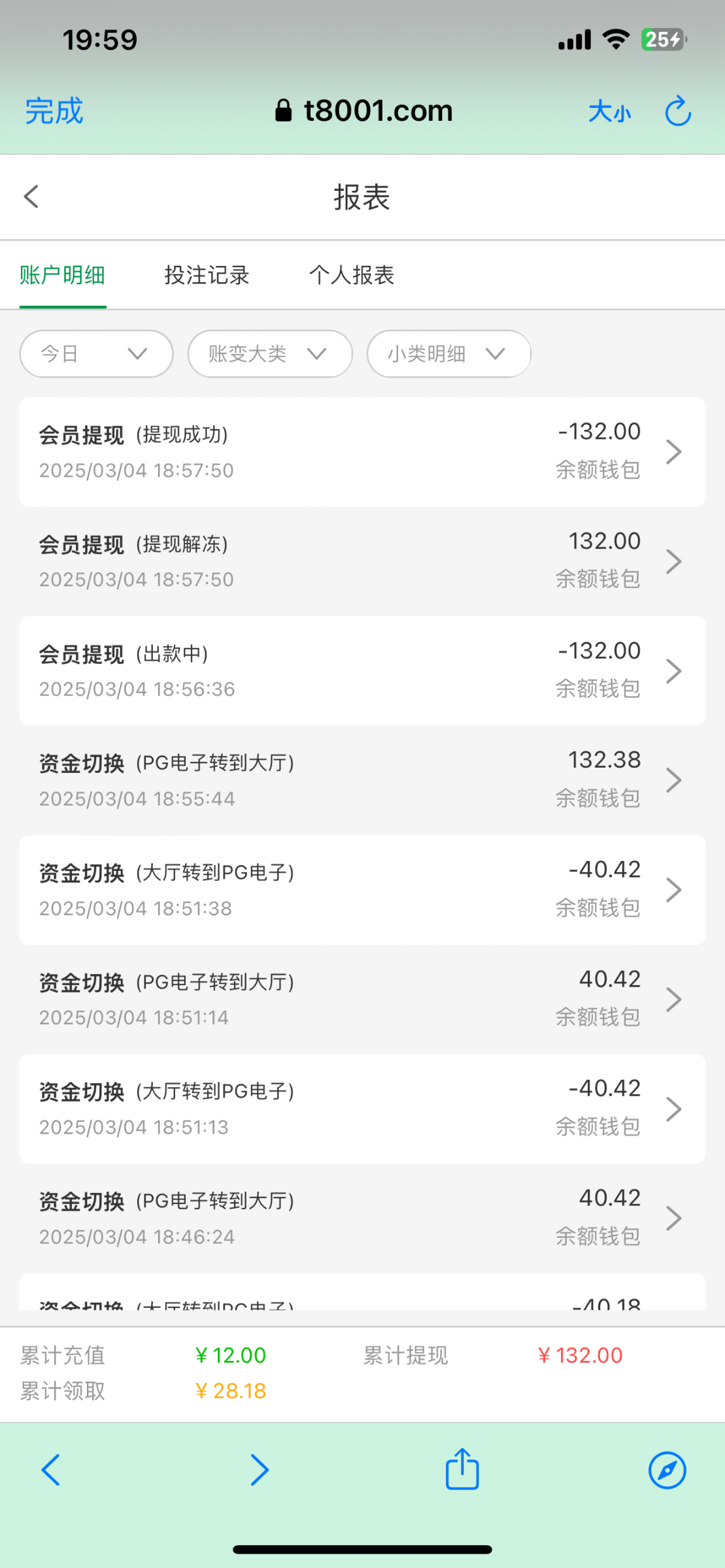Open the 132.38 PG电子转到大厅 record
725x1568 pixels.
(362, 780)
